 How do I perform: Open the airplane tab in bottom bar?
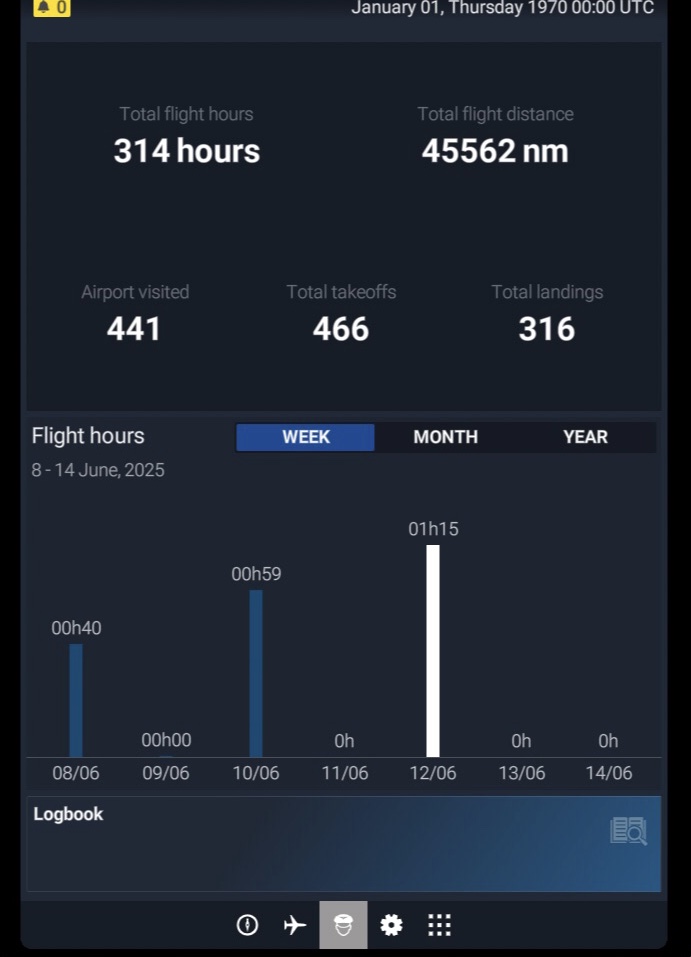tap(295, 925)
